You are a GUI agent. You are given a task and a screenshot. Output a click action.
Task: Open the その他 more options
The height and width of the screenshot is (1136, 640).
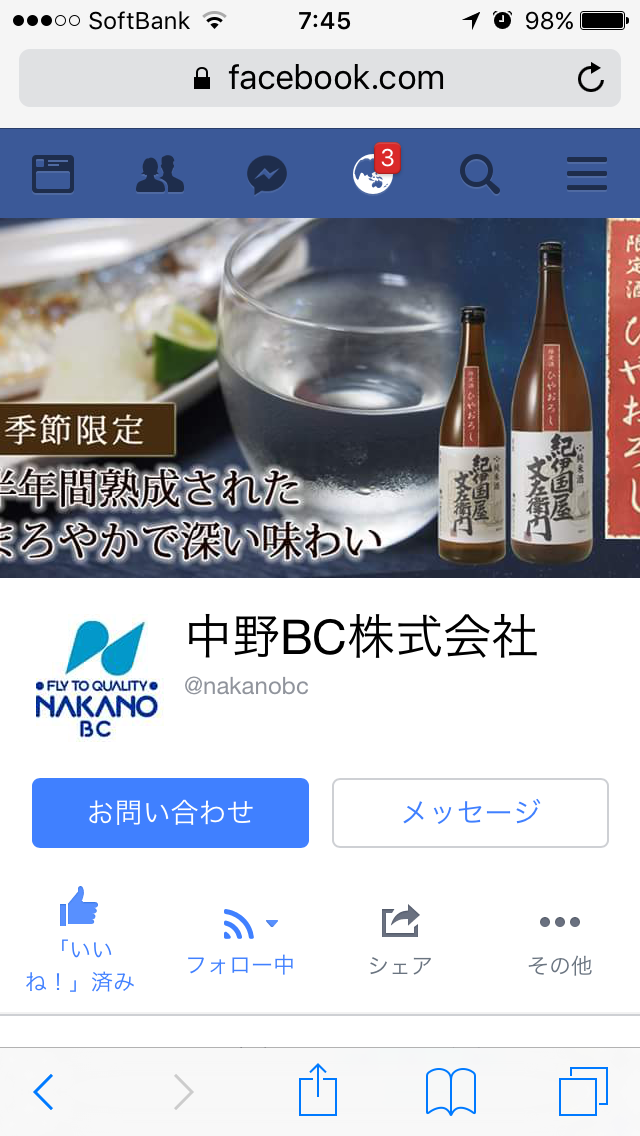click(x=560, y=943)
